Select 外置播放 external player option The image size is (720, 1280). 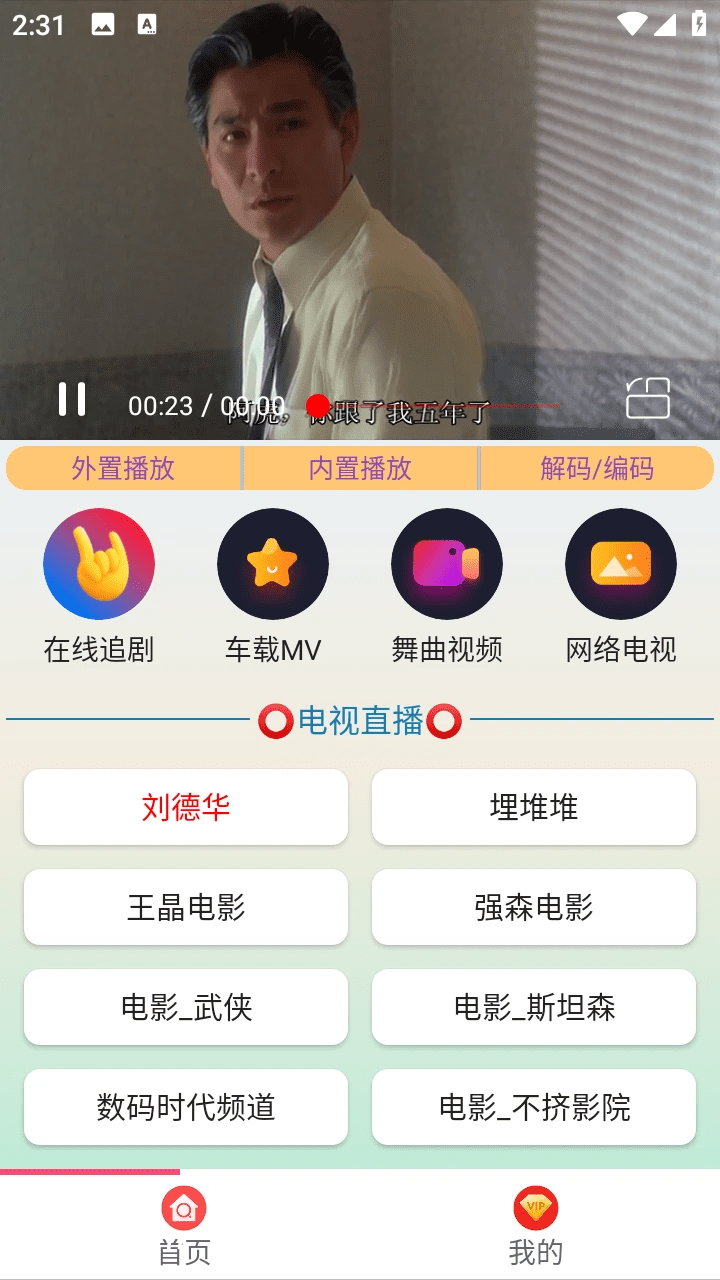(123, 468)
